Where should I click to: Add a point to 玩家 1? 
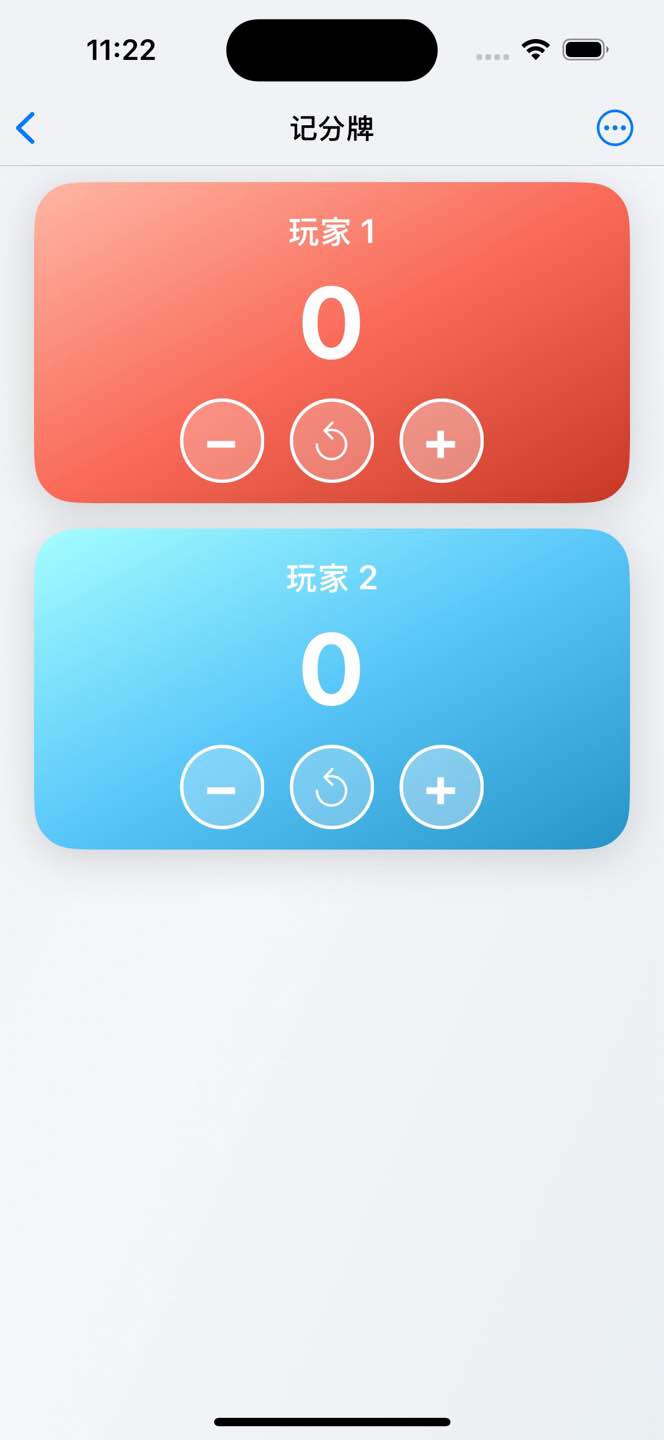[441, 441]
